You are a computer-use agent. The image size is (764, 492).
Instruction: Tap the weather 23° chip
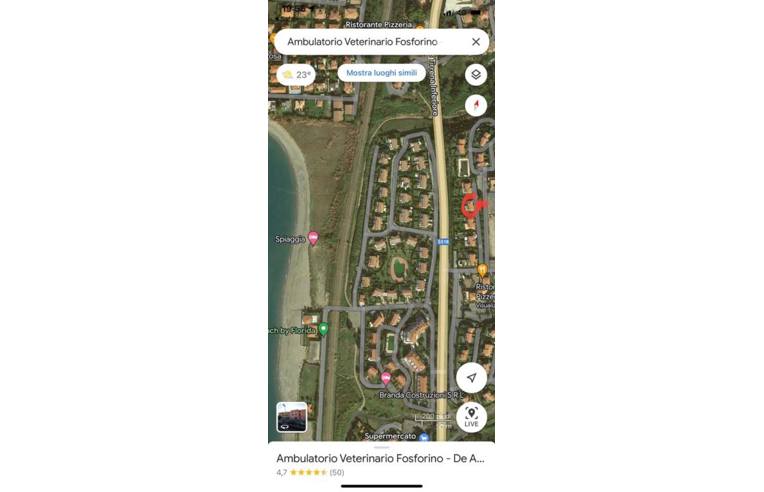pyautogui.click(x=296, y=74)
